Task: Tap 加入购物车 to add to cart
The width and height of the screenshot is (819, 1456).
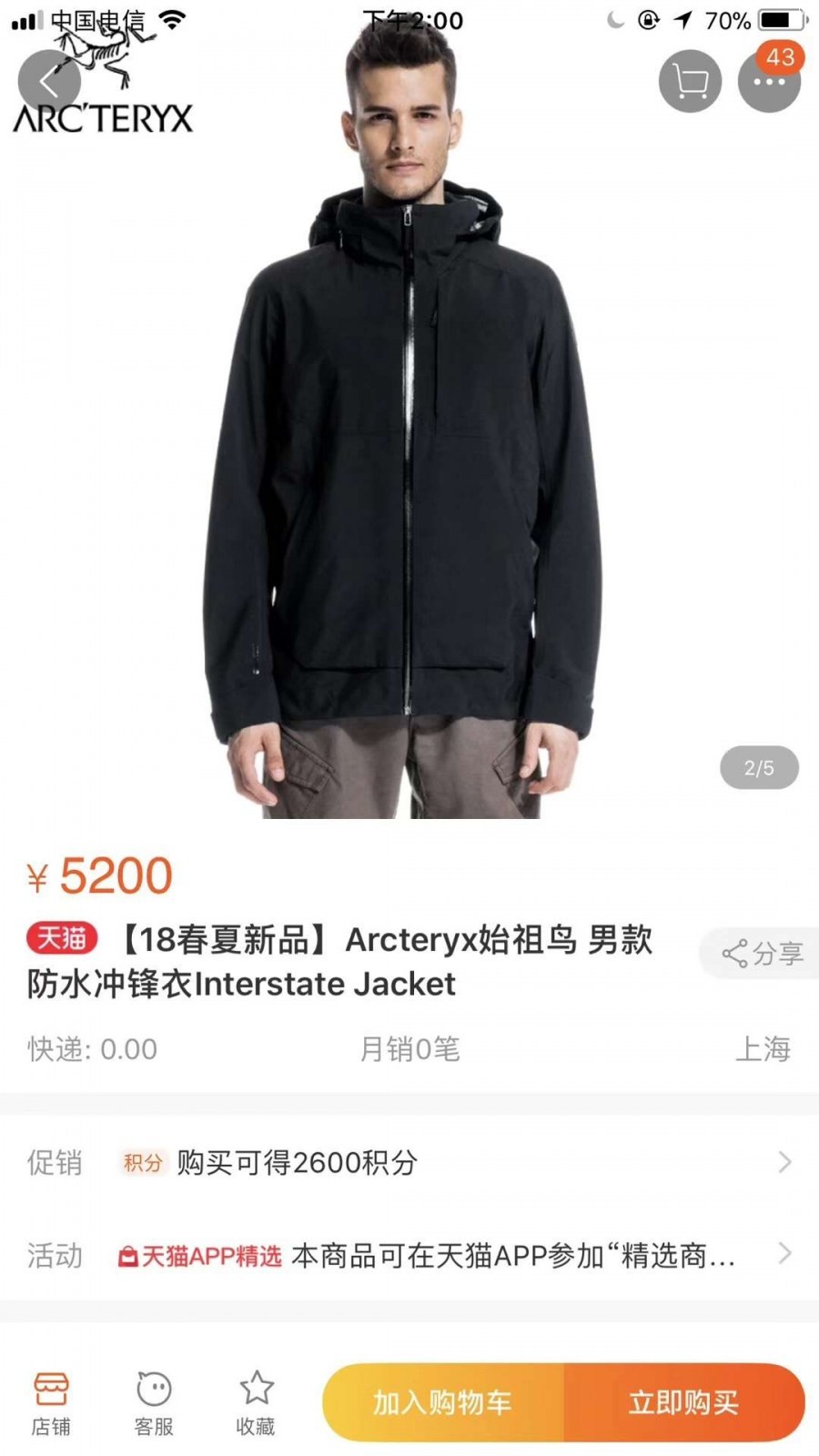Action: pyautogui.click(x=443, y=1402)
